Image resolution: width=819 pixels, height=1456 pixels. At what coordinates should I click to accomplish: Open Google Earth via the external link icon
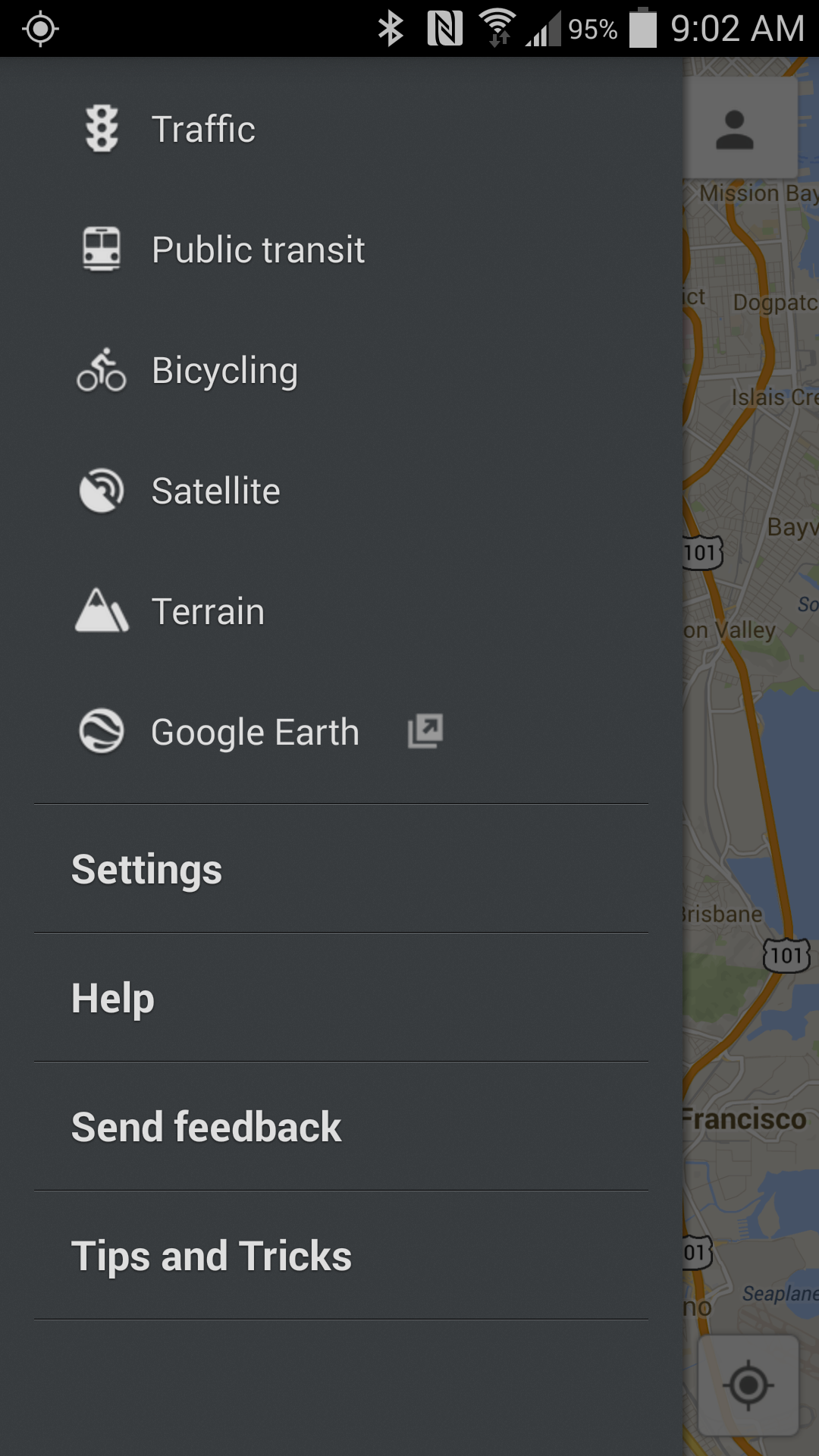(x=425, y=731)
